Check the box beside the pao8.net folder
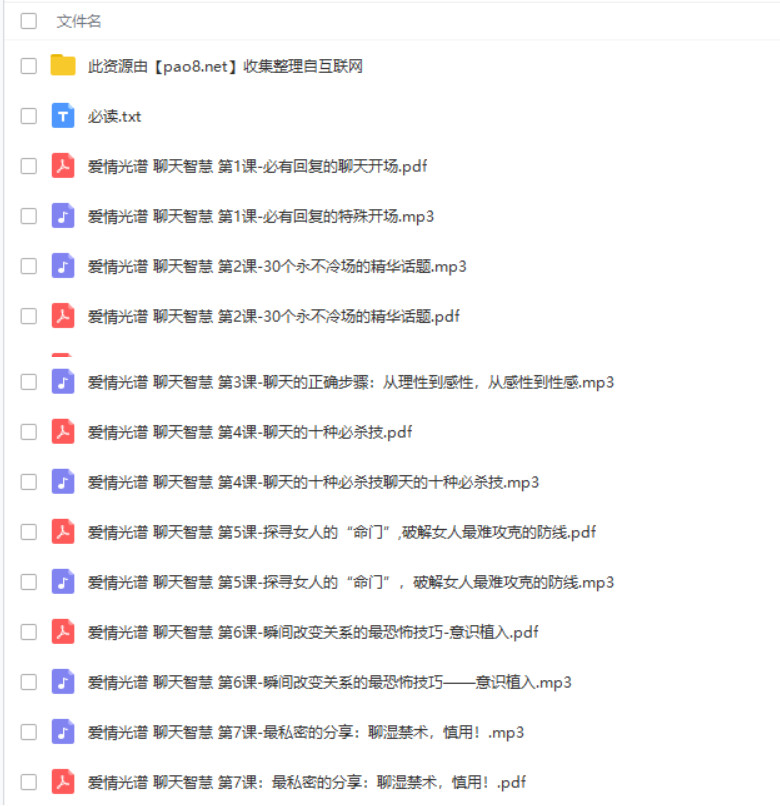780x806 pixels. 29,67
